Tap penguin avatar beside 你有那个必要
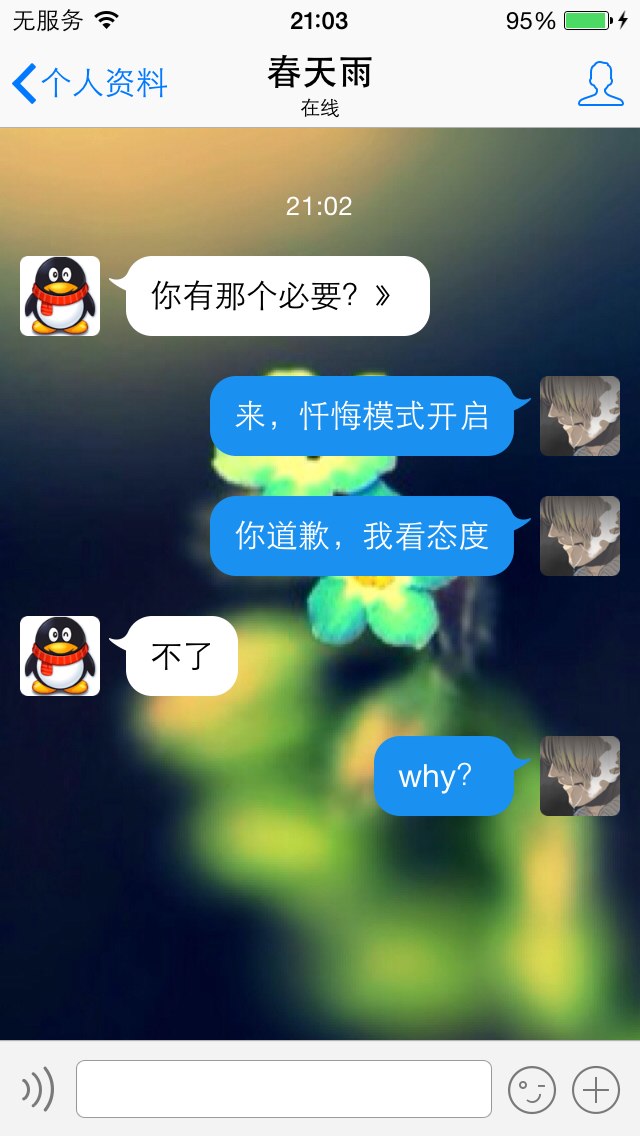Viewport: 640px width, 1136px height. (60, 296)
